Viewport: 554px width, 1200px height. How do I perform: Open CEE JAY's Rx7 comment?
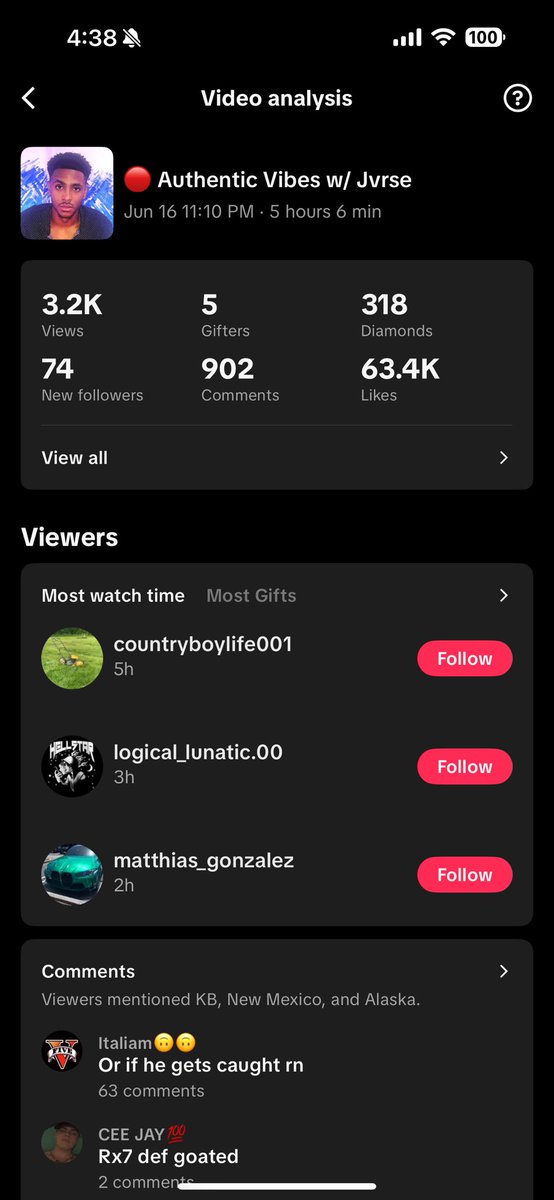tap(276, 1155)
